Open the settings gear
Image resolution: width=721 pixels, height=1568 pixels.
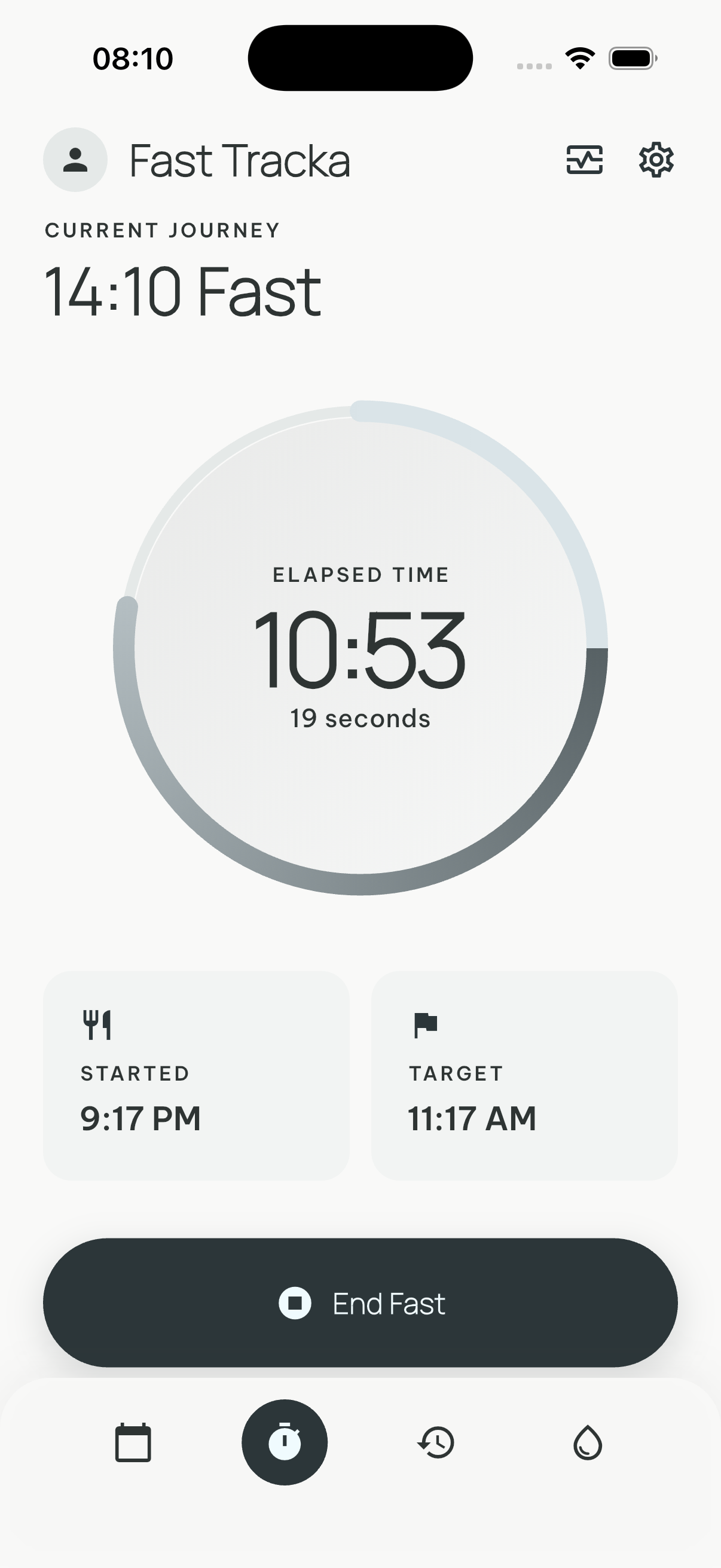click(x=656, y=160)
